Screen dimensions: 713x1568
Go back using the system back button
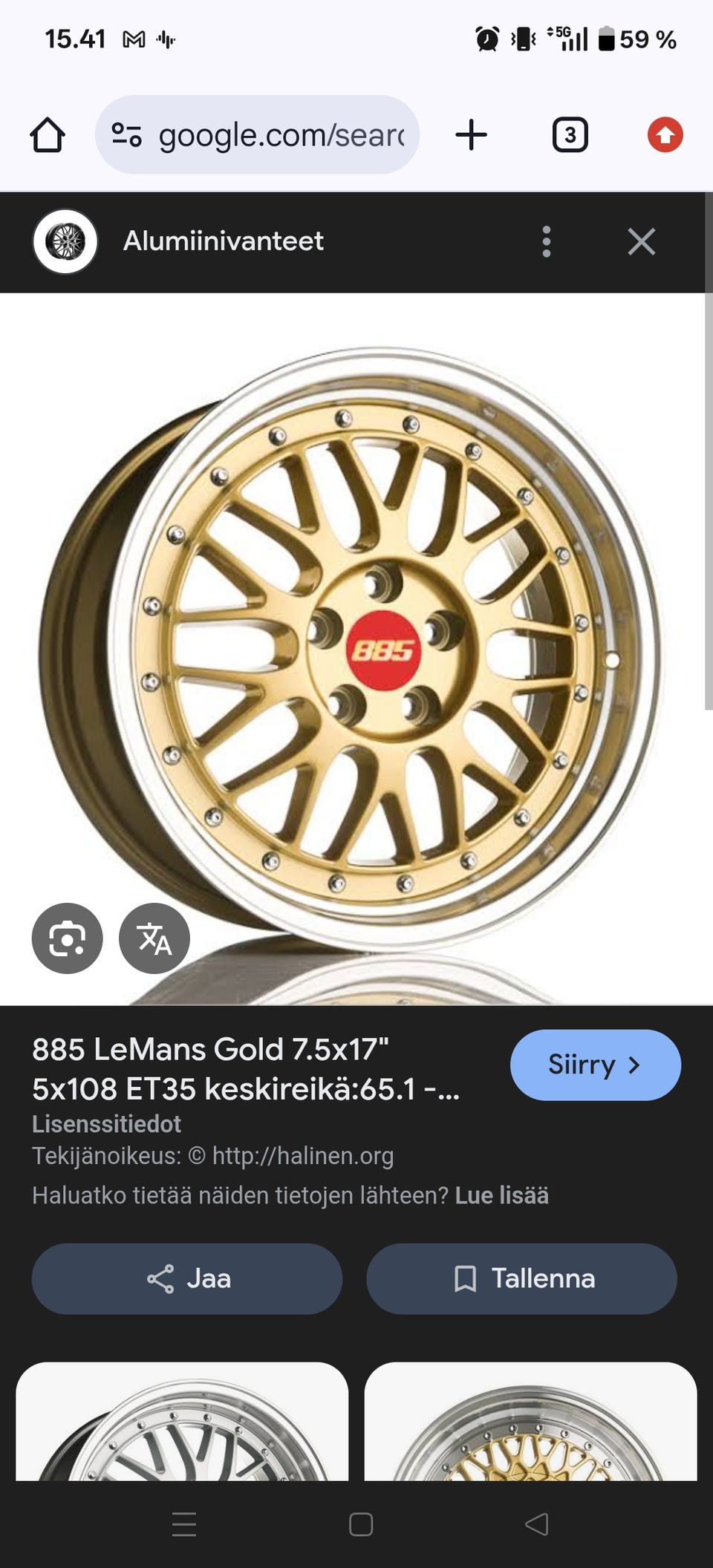click(x=536, y=1523)
